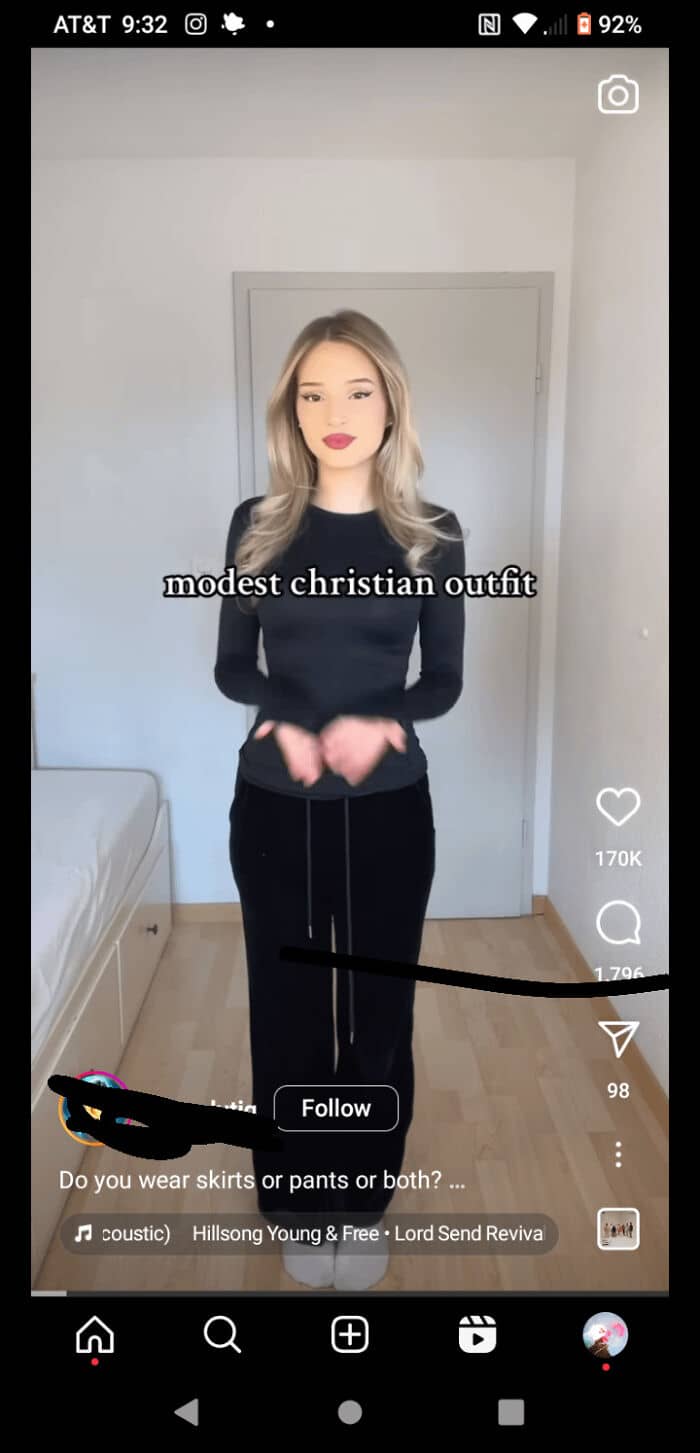Expand the caption about skirts or pants
This screenshot has width=700, height=1453.
click(262, 1180)
